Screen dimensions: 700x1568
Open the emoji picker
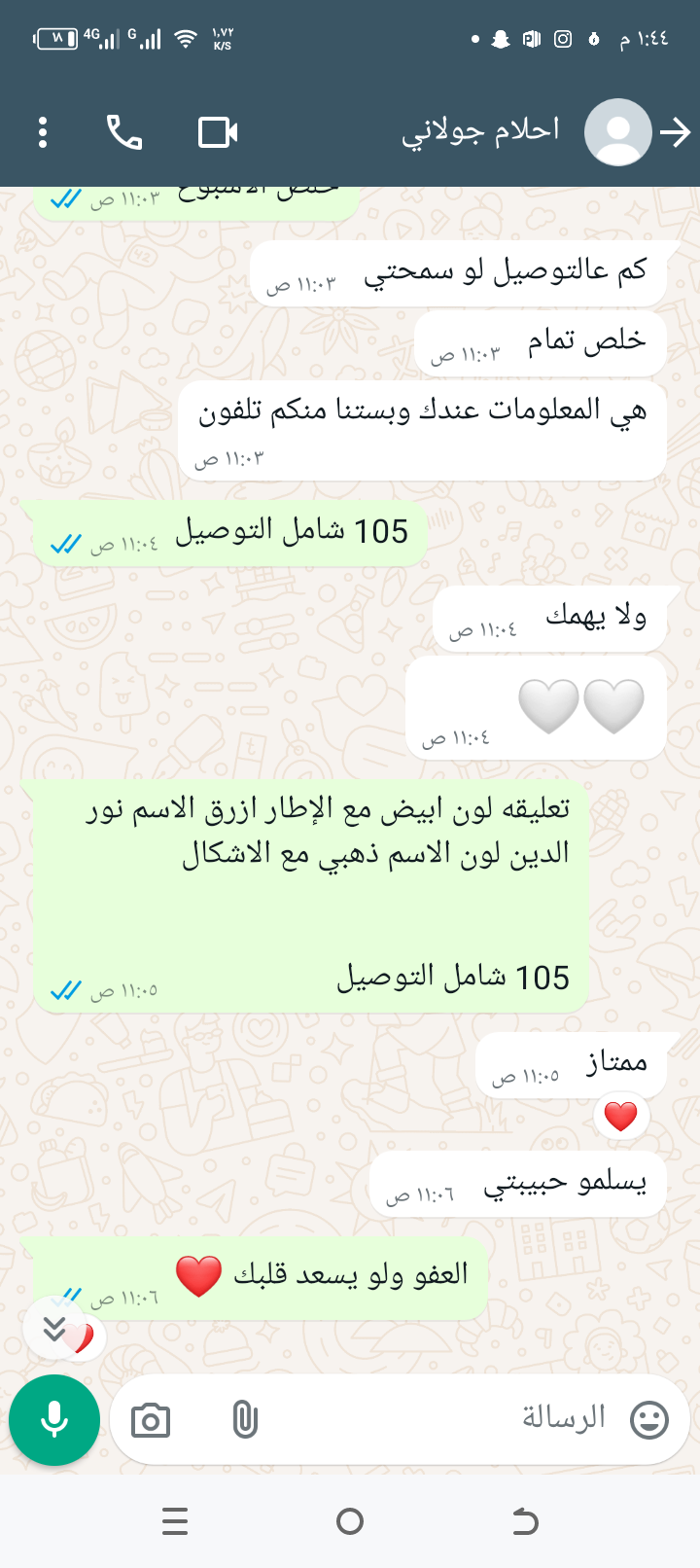click(649, 1420)
